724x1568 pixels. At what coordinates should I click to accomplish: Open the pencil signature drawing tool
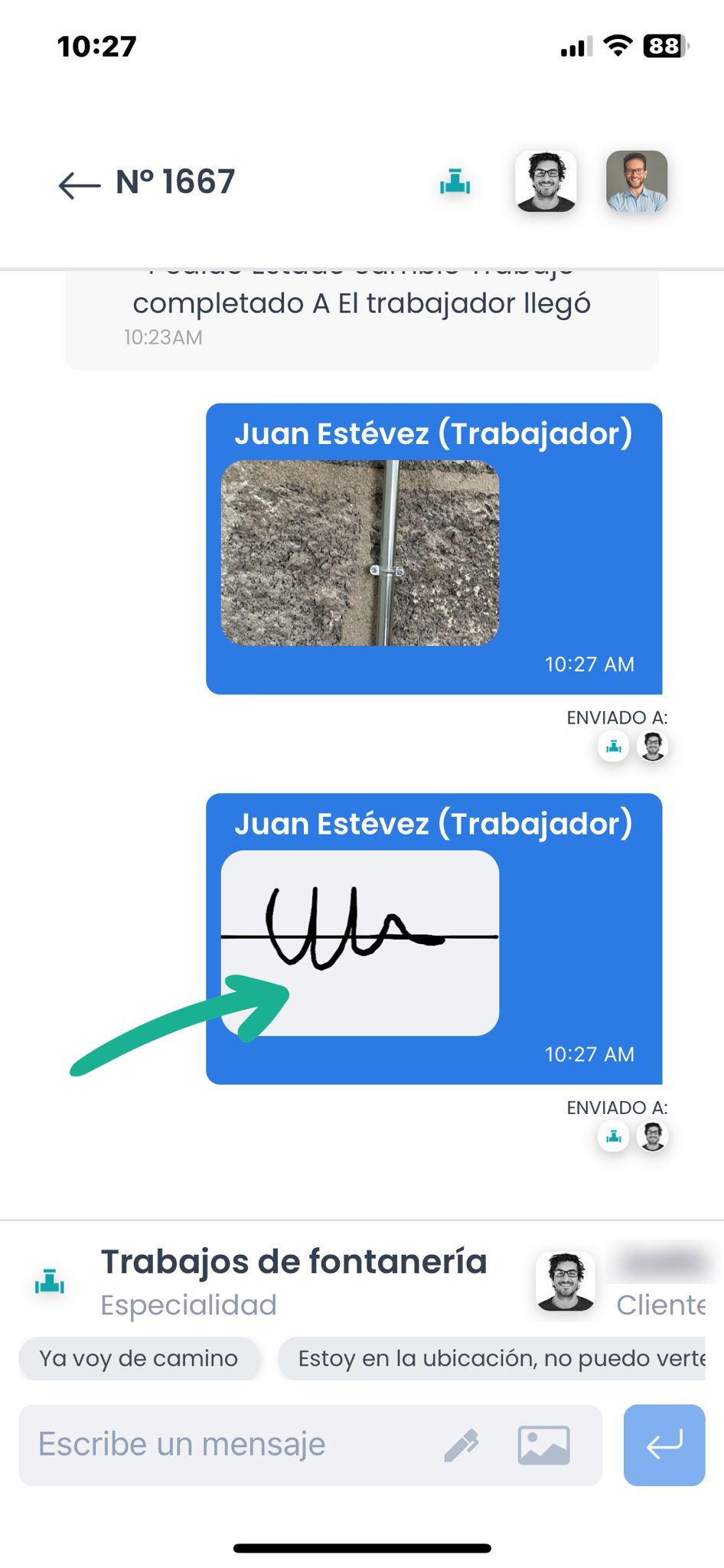[x=461, y=1445]
